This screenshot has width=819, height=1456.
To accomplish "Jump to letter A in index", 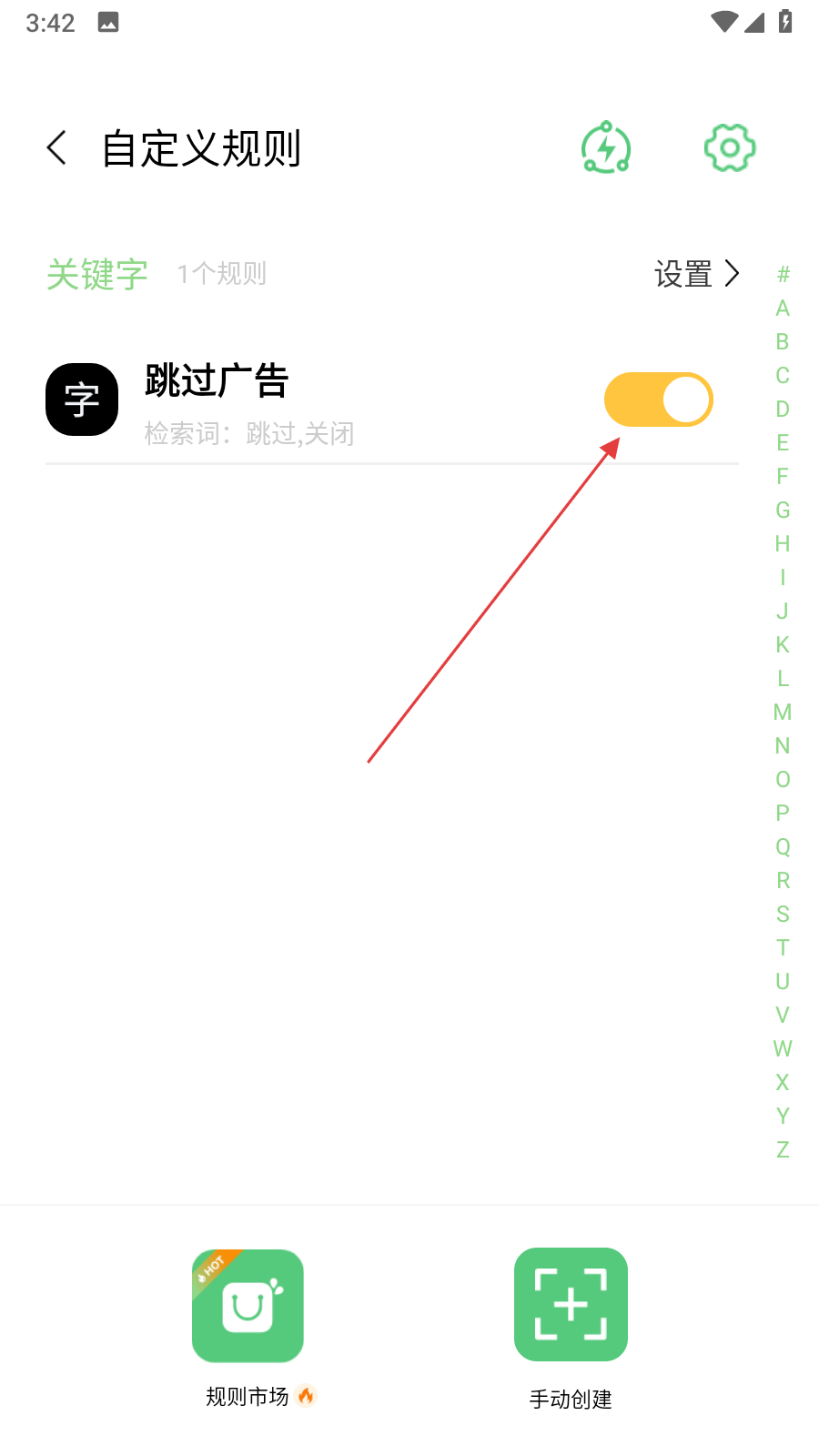I will tap(783, 308).
